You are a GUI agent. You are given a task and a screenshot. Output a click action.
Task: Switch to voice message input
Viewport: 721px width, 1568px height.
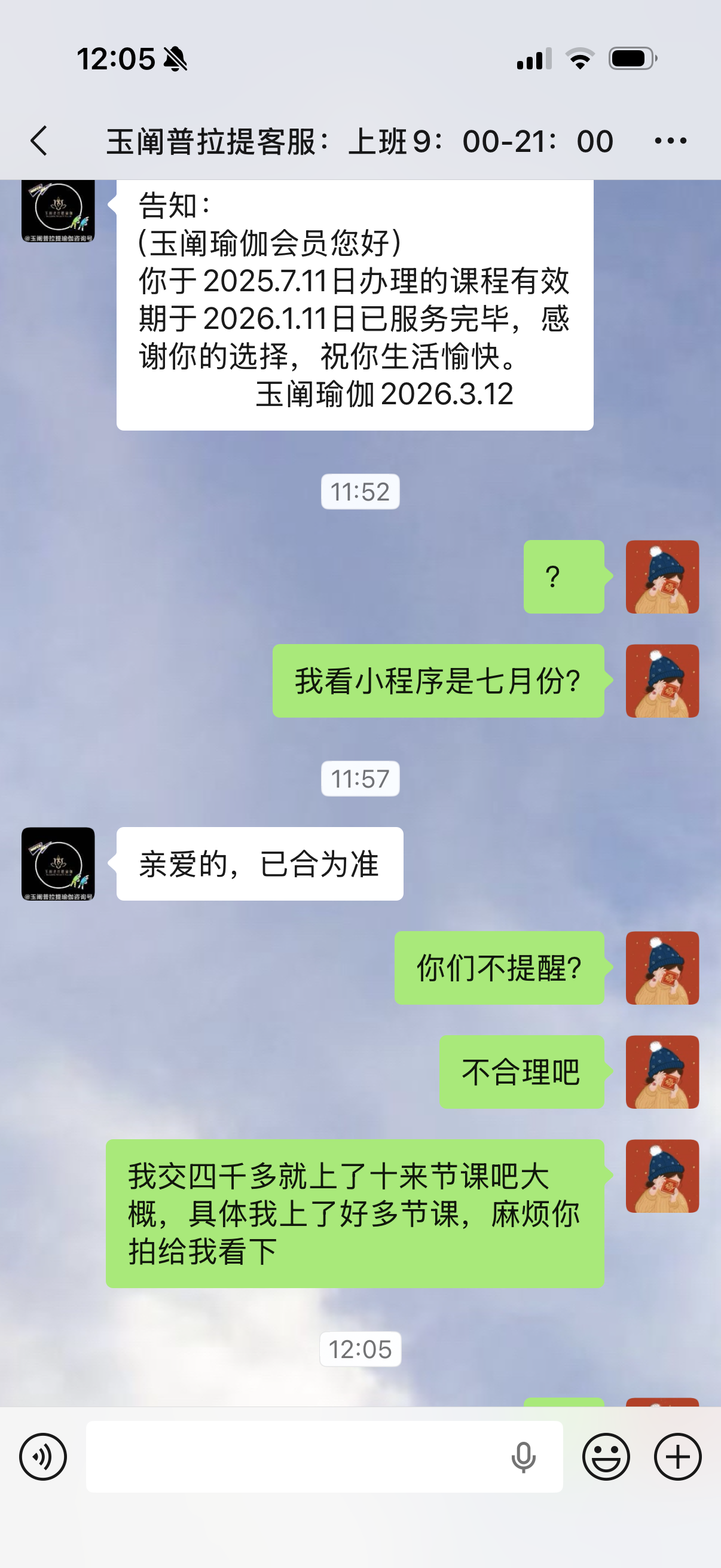click(x=42, y=1457)
